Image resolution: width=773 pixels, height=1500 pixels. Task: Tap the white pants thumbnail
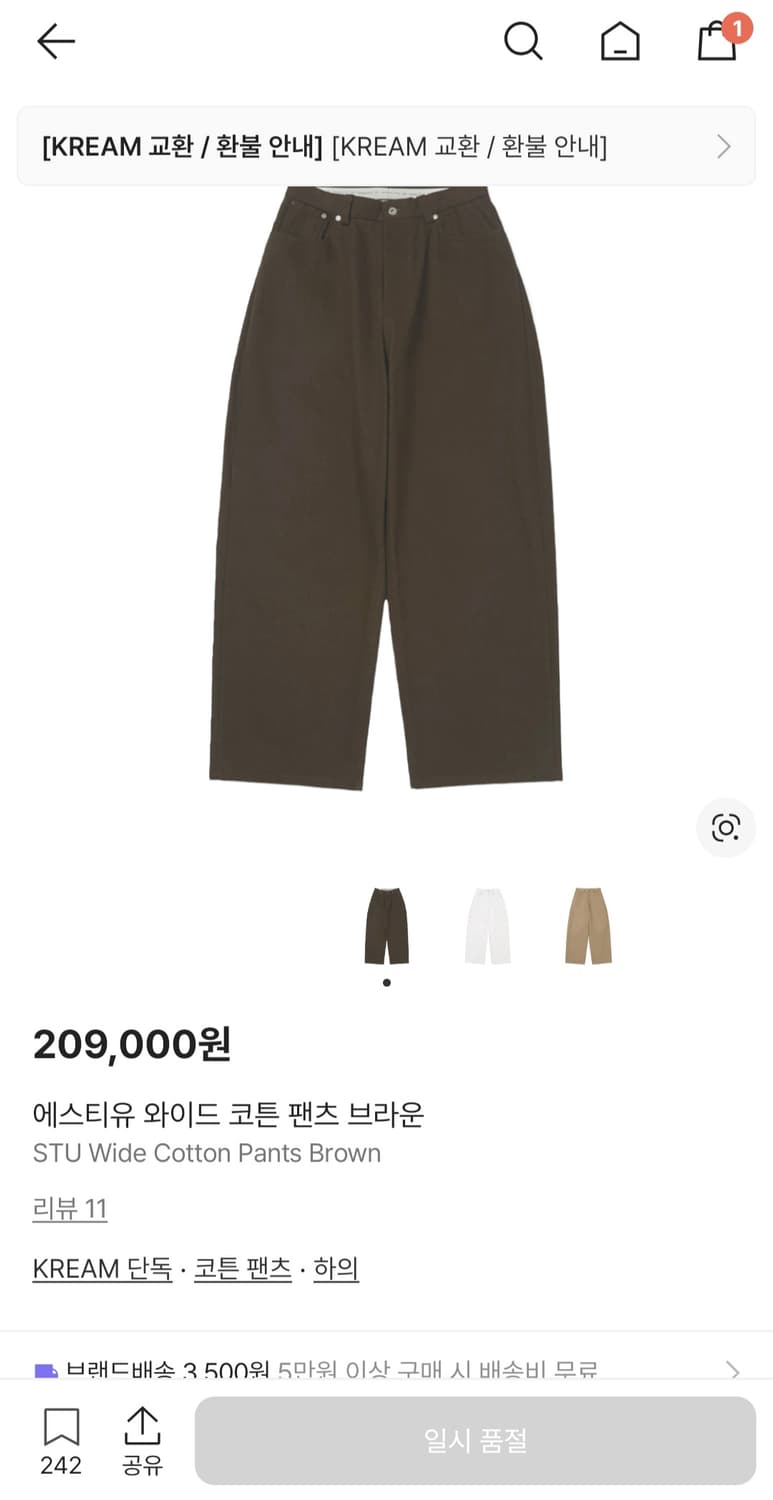point(487,926)
